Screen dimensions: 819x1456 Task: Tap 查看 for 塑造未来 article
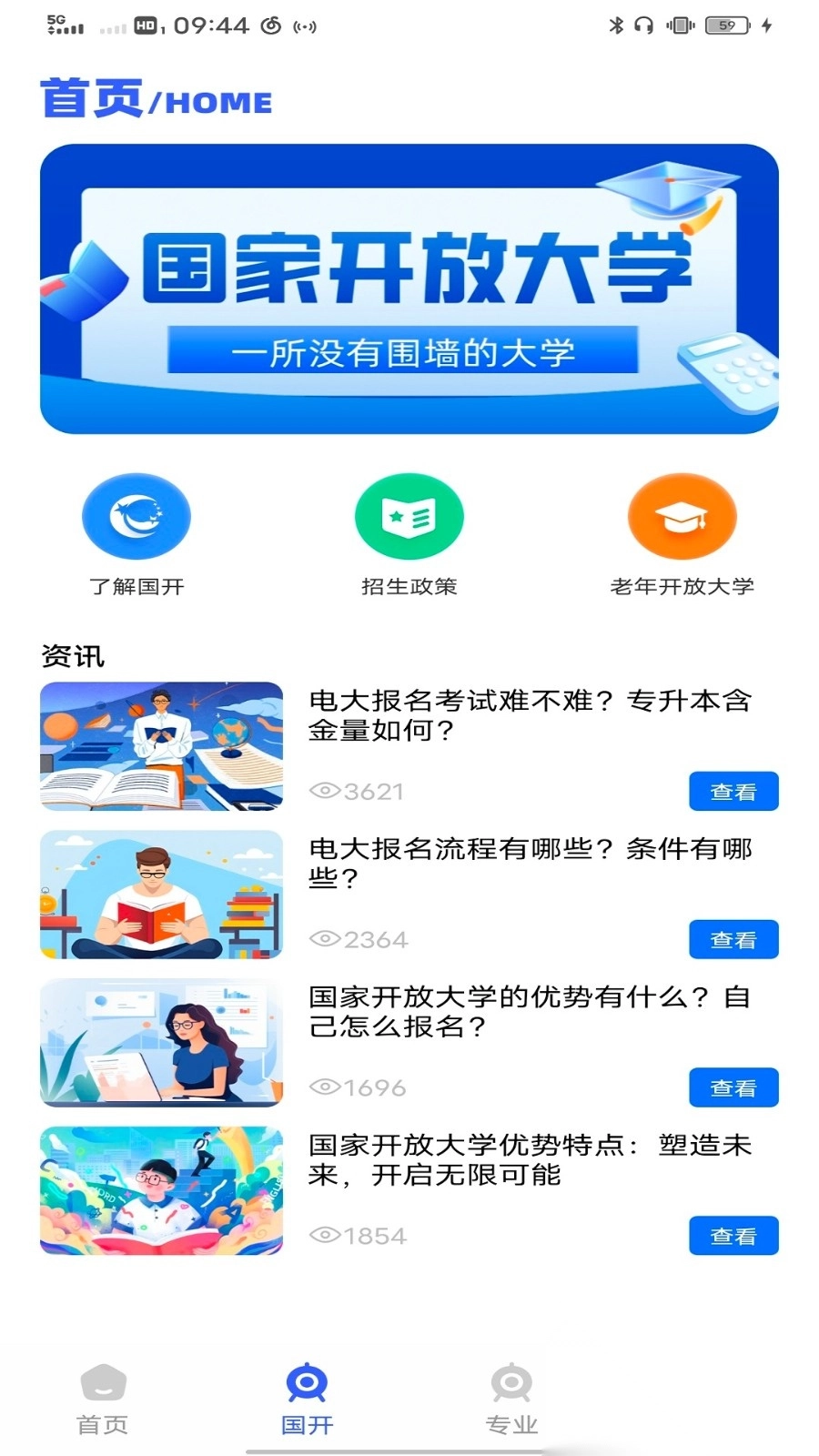pyautogui.click(x=733, y=1236)
